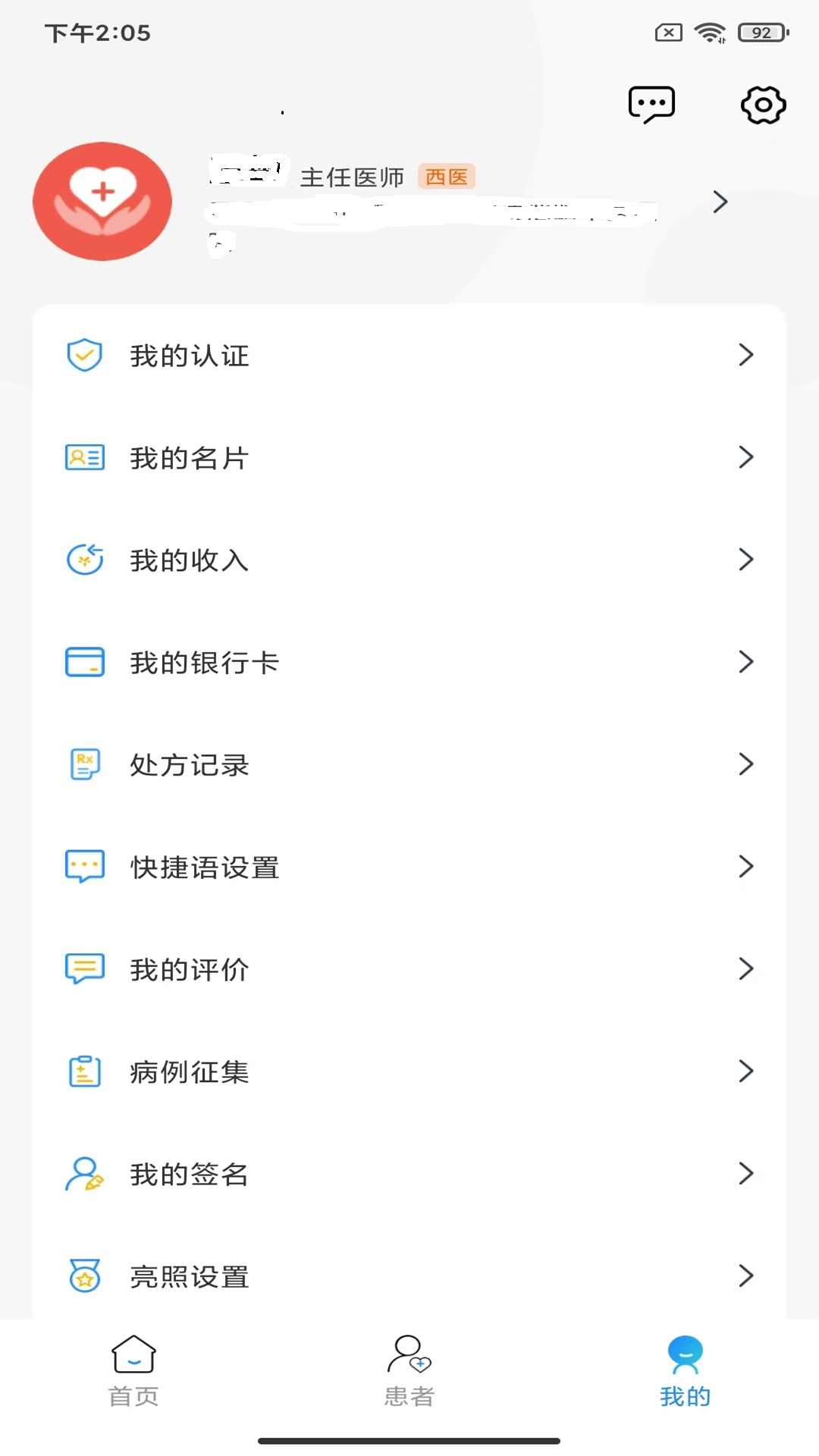Expand the 我的评价 row chevron
Viewport: 819px width, 1456px height.
point(746,969)
